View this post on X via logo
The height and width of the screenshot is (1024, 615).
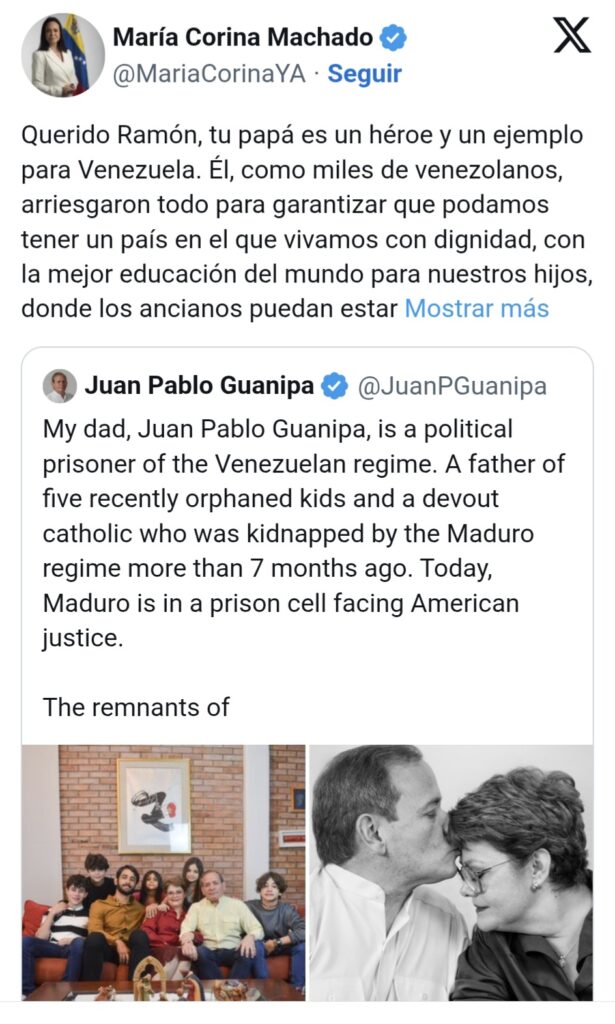pyautogui.click(x=572, y=37)
